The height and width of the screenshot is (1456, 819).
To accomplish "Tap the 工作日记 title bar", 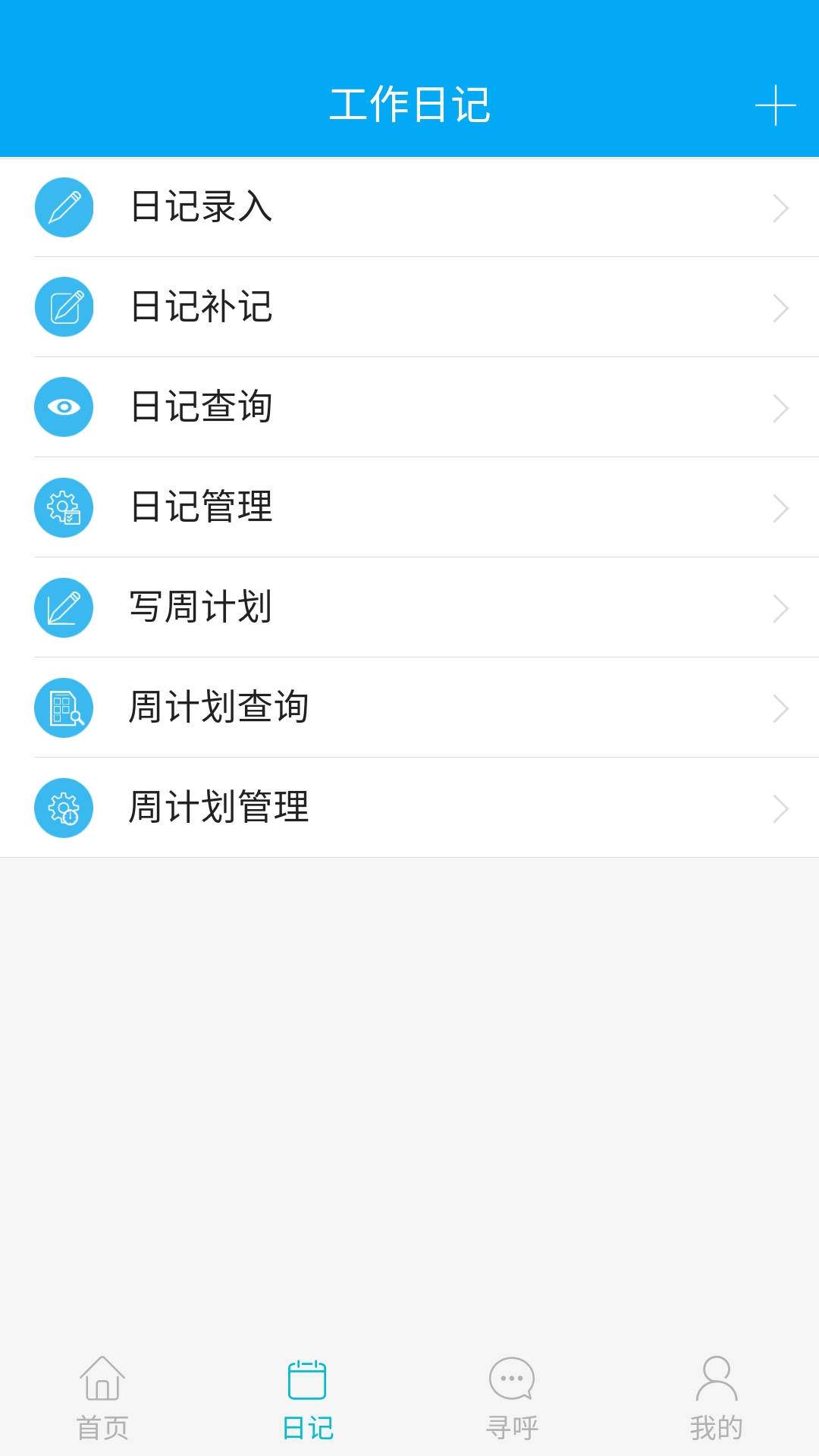I will [409, 106].
